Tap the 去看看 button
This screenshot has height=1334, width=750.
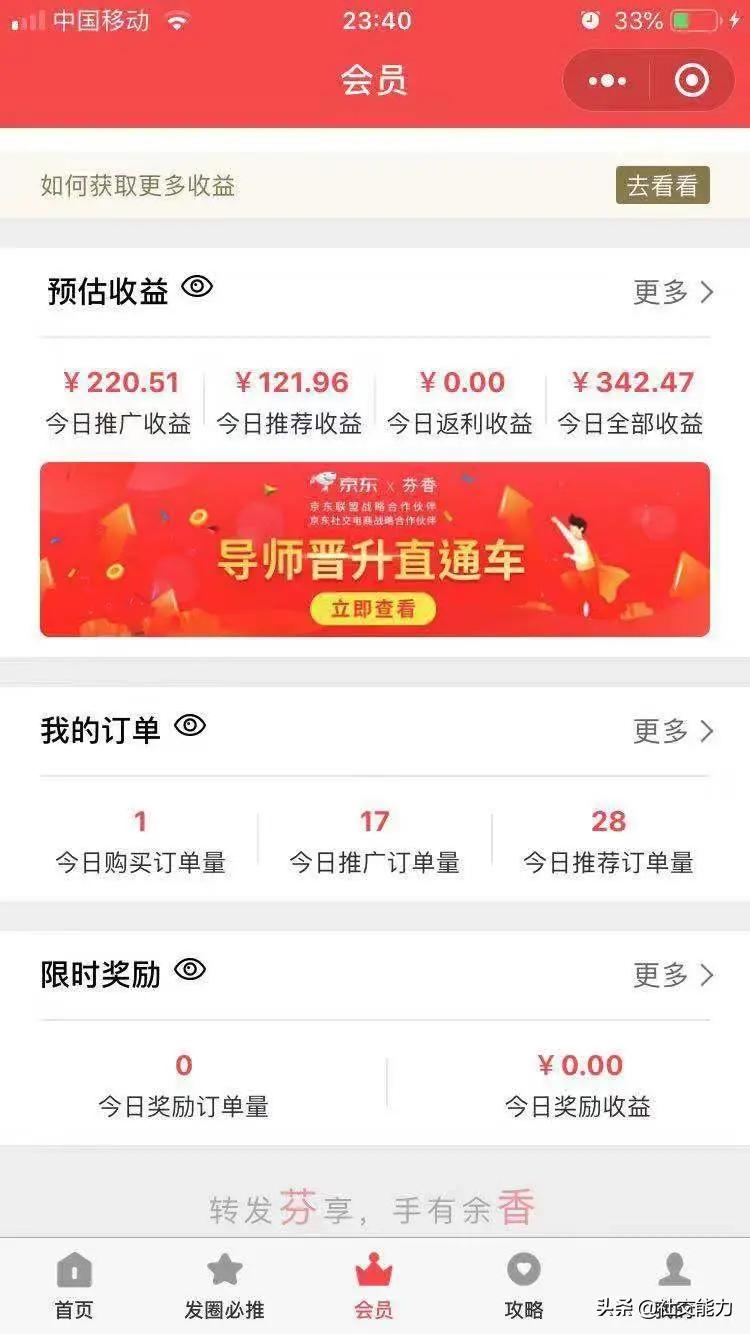point(662,186)
